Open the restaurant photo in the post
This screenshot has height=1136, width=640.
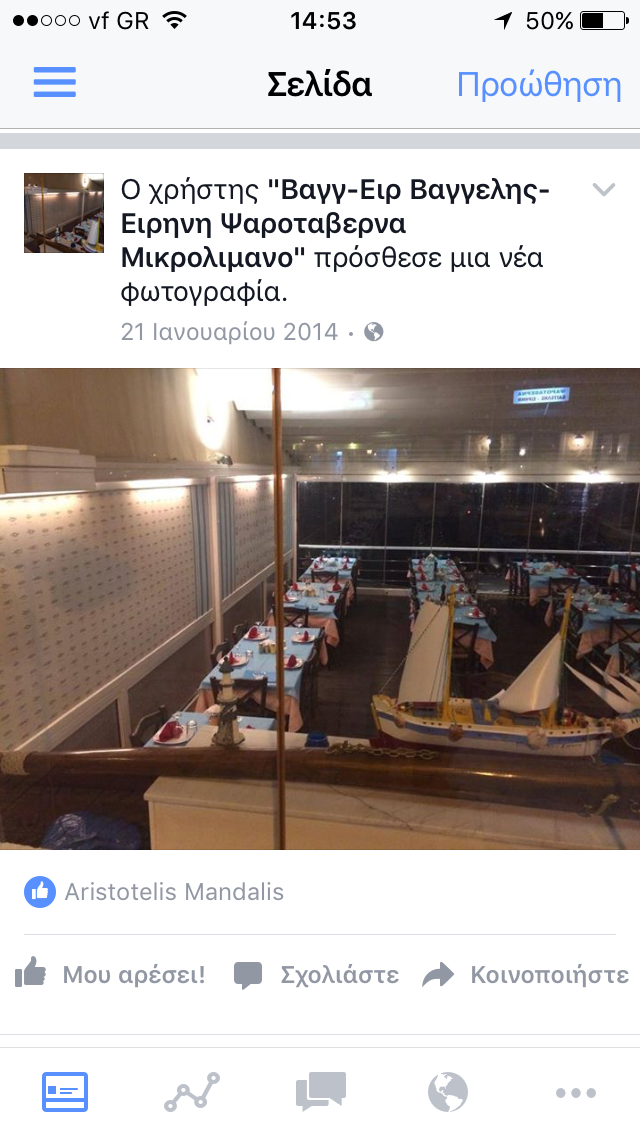(x=320, y=609)
